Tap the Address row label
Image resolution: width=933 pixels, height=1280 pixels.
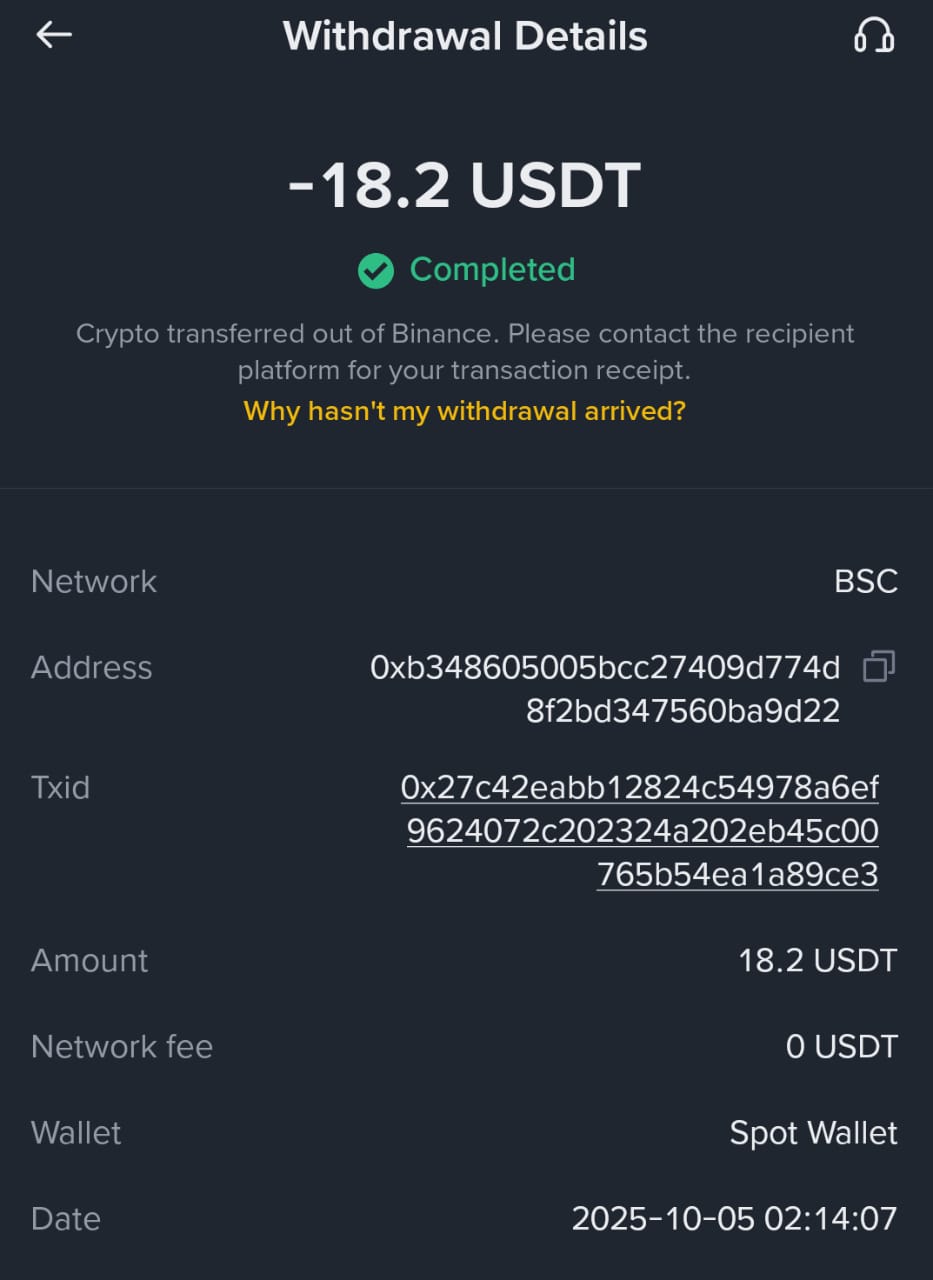coord(91,668)
